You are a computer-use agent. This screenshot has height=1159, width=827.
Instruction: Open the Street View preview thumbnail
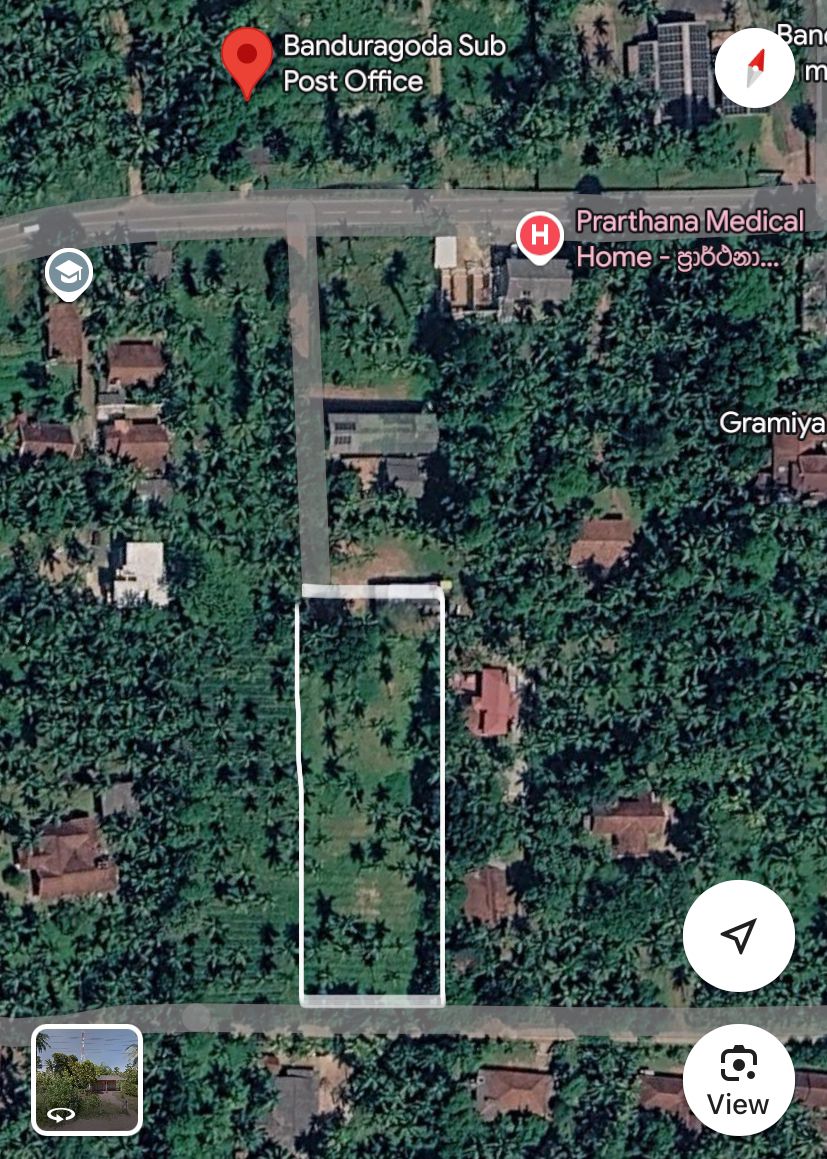87,1080
